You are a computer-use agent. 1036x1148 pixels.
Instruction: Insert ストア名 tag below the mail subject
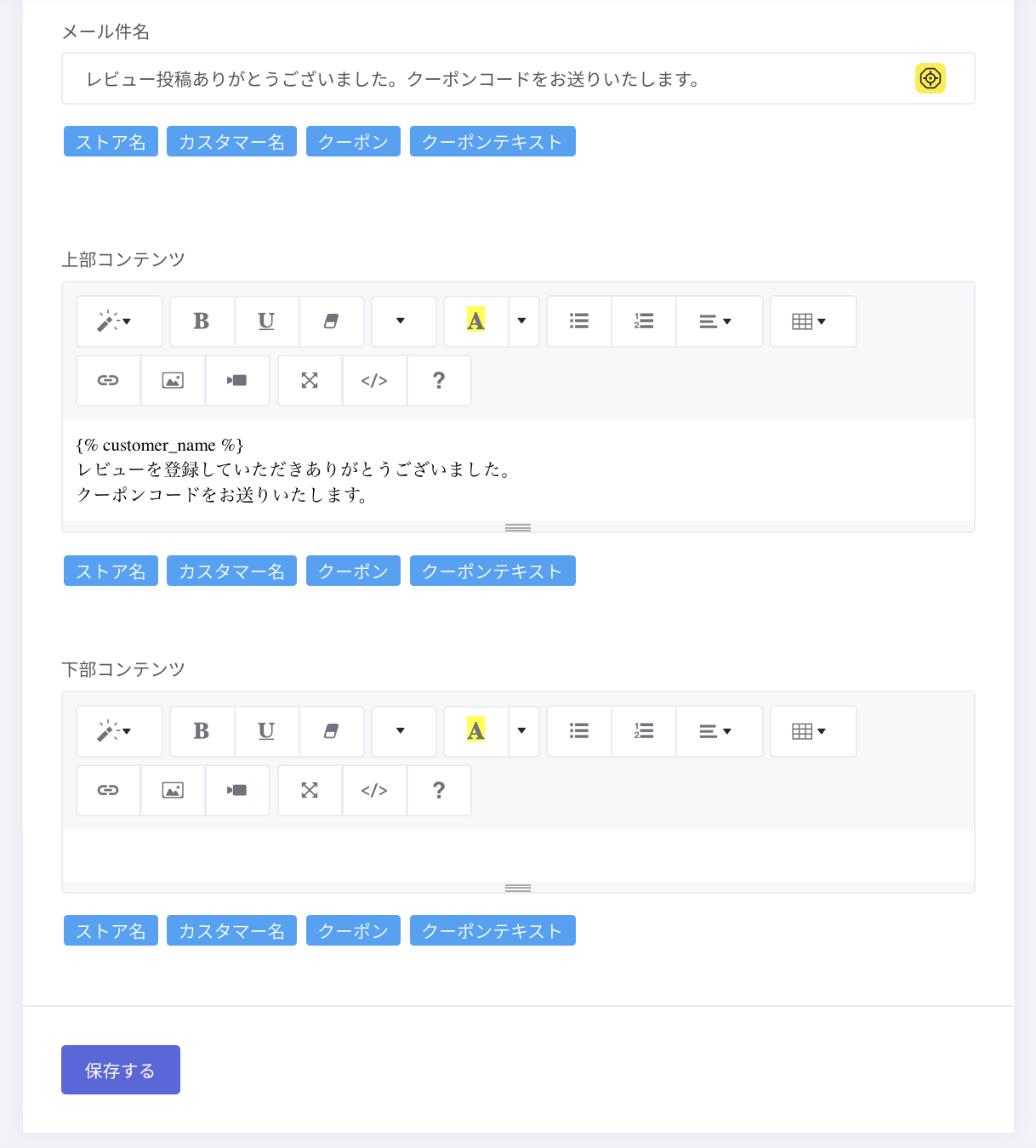pos(111,142)
